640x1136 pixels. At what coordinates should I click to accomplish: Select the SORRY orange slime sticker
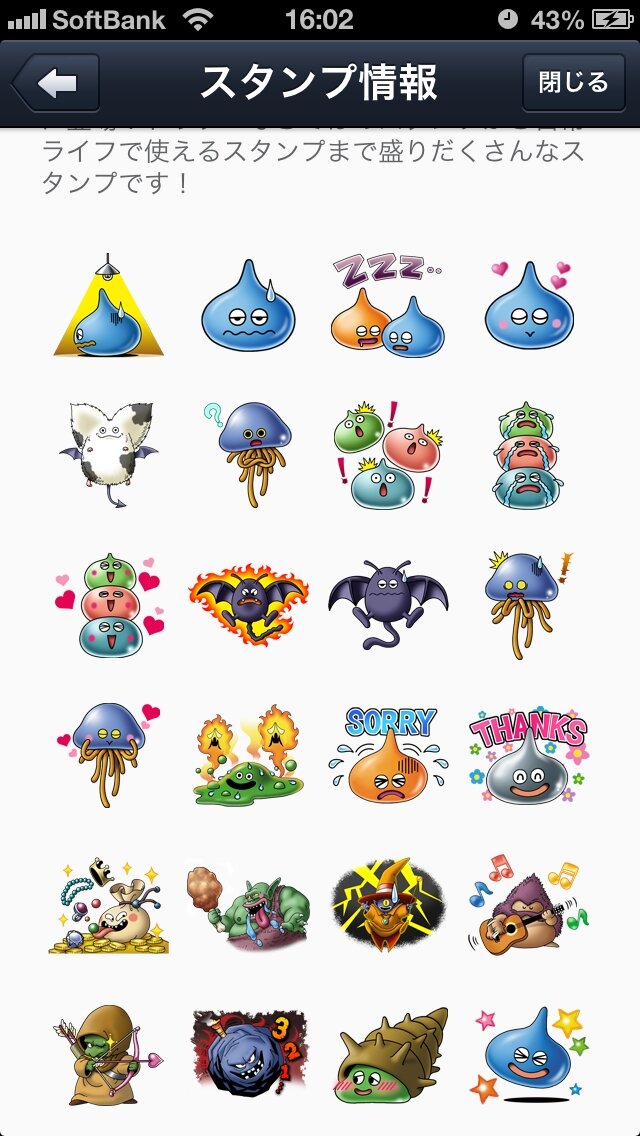[389, 756]
